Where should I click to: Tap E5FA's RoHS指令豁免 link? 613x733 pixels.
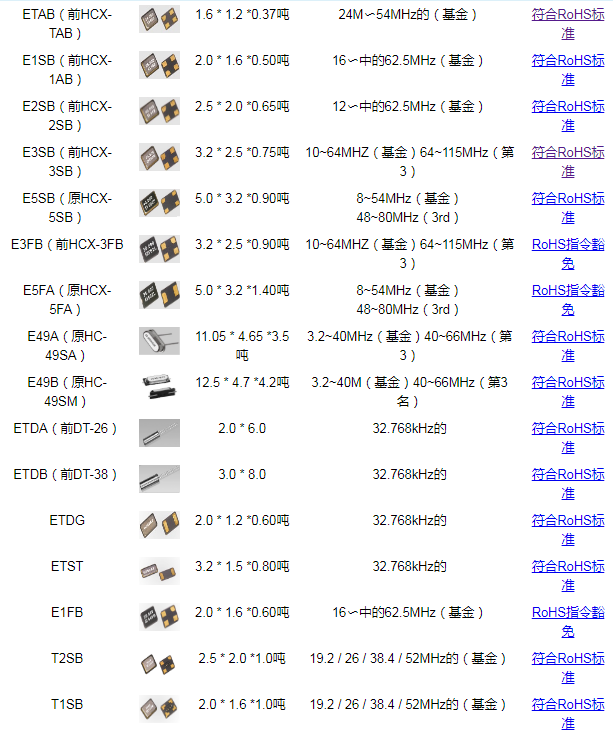[567, 291]
